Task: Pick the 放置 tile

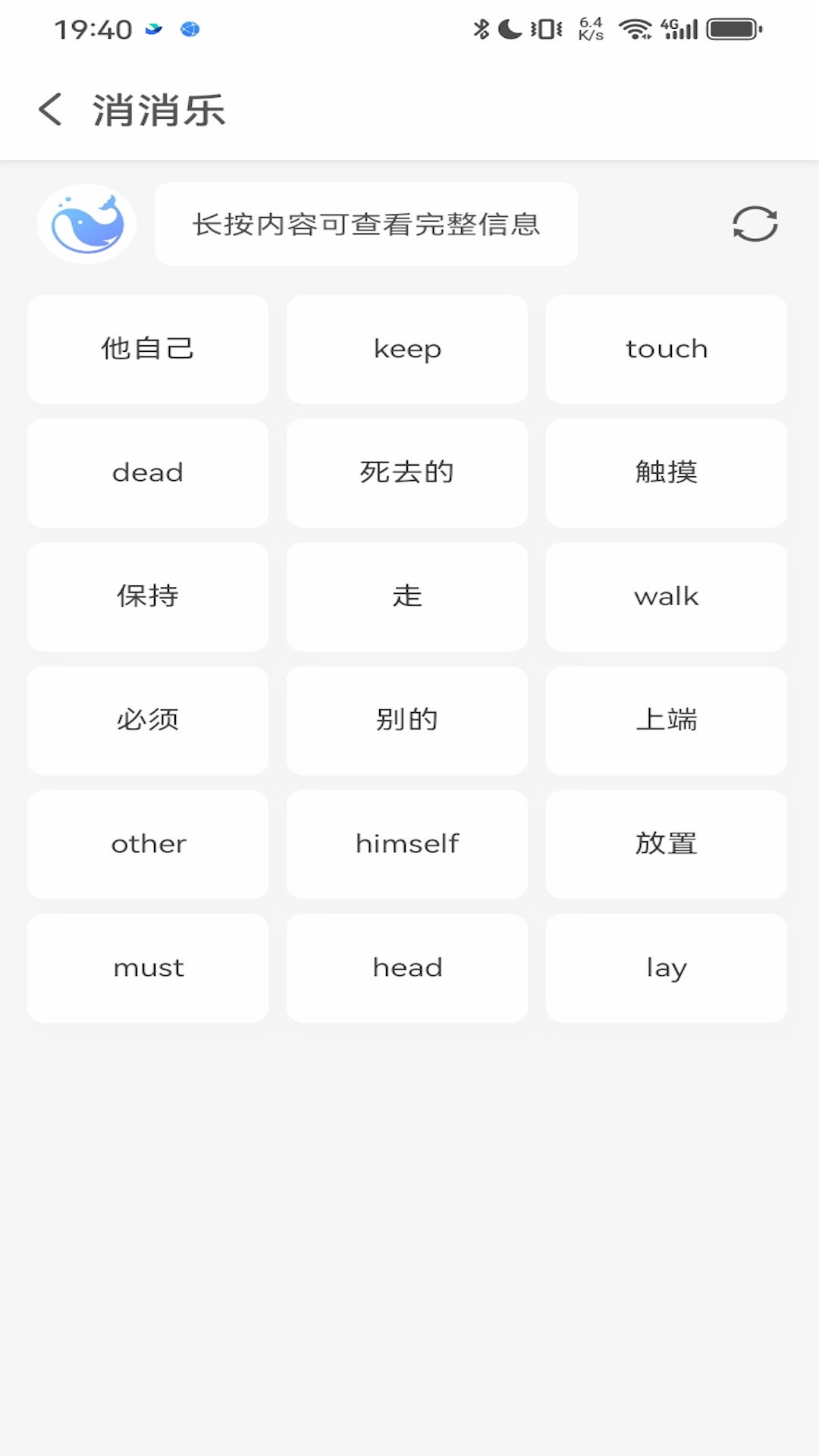Action: tap(667, 844)
